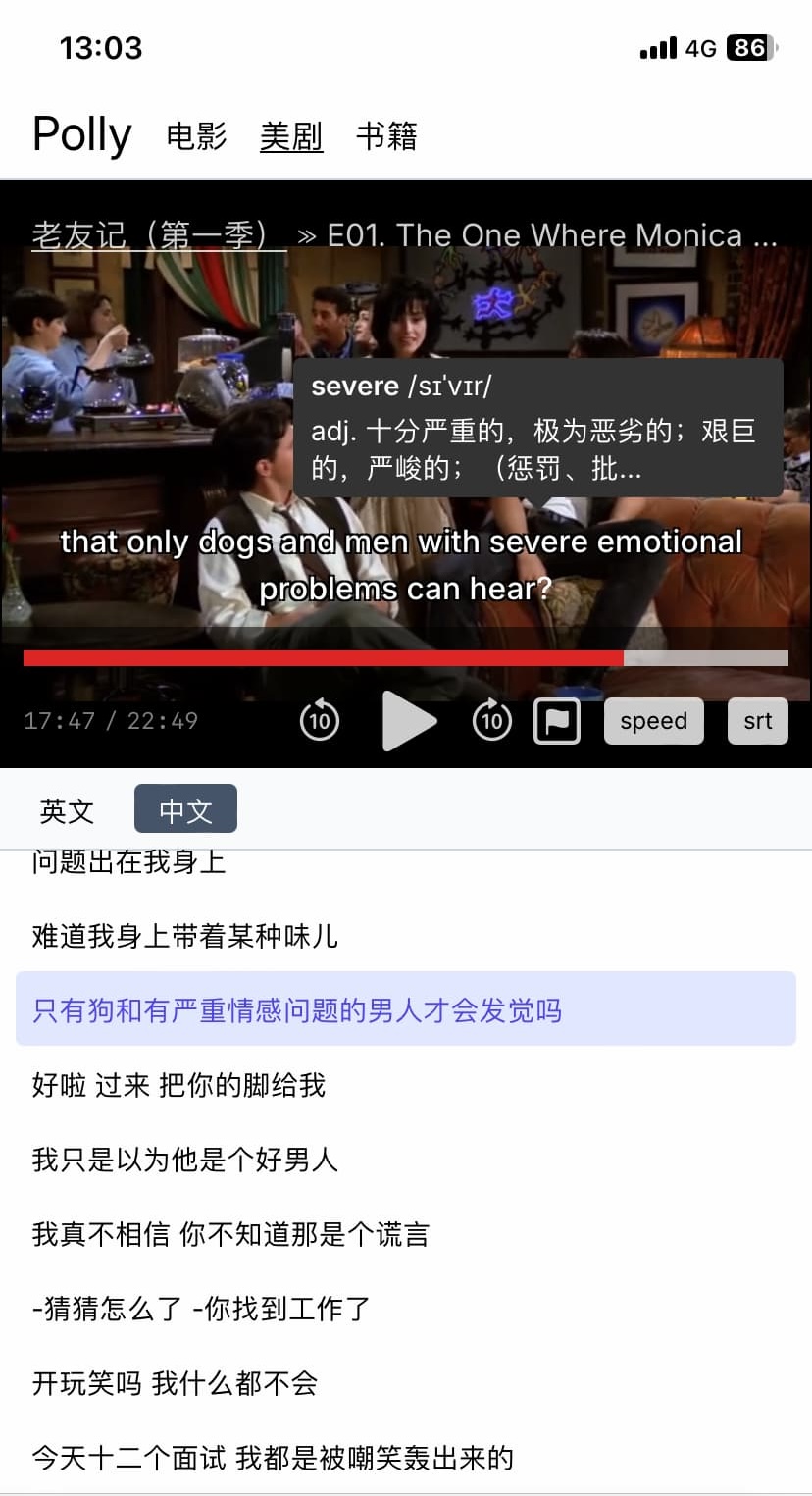The image size is (812, 1496).
Task: Tap the srt subtitle button
Action: 757,721
